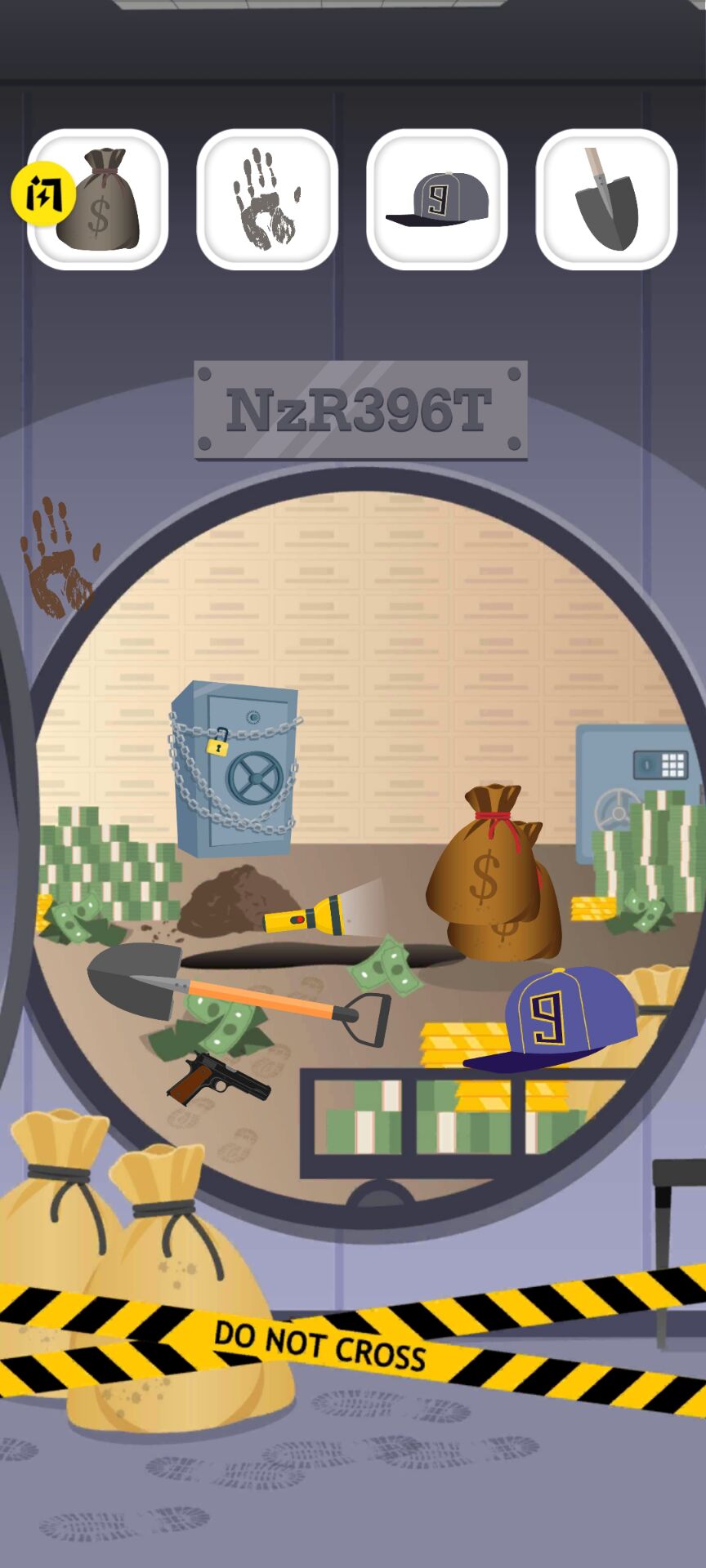This screenshot has width=706, height=1568.
Task: Select the number 9 cap target tile
Action: 437,200
